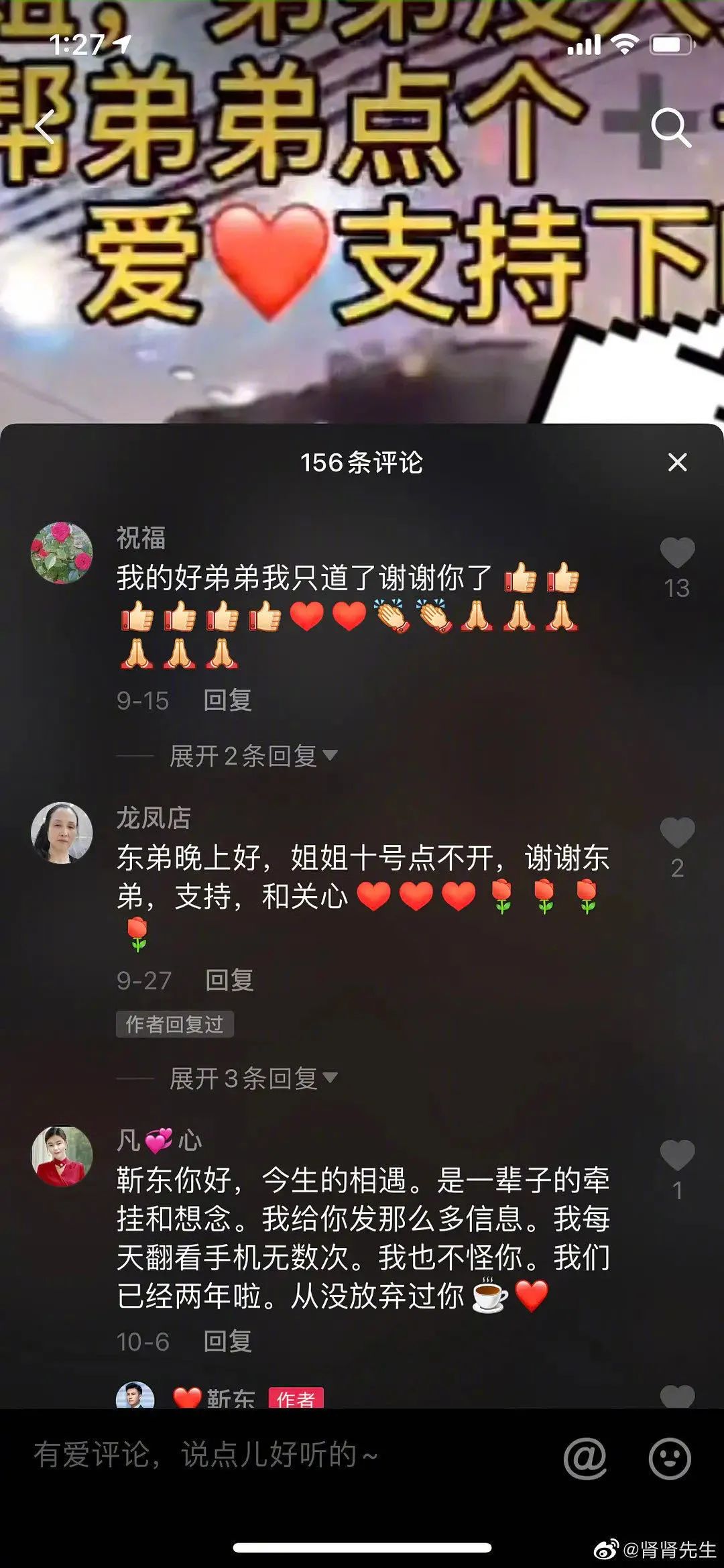This screenshot has width=724, height=1568.
Task: Reply to 凡心's 10-6 comment
Action: click(x=227, y=1341)
